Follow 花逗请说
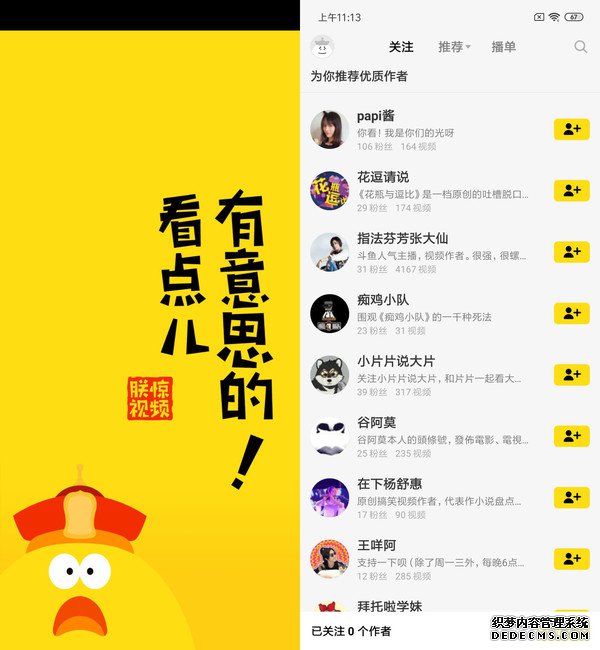This screenshot has height=650, width=600. coord(571,191)
